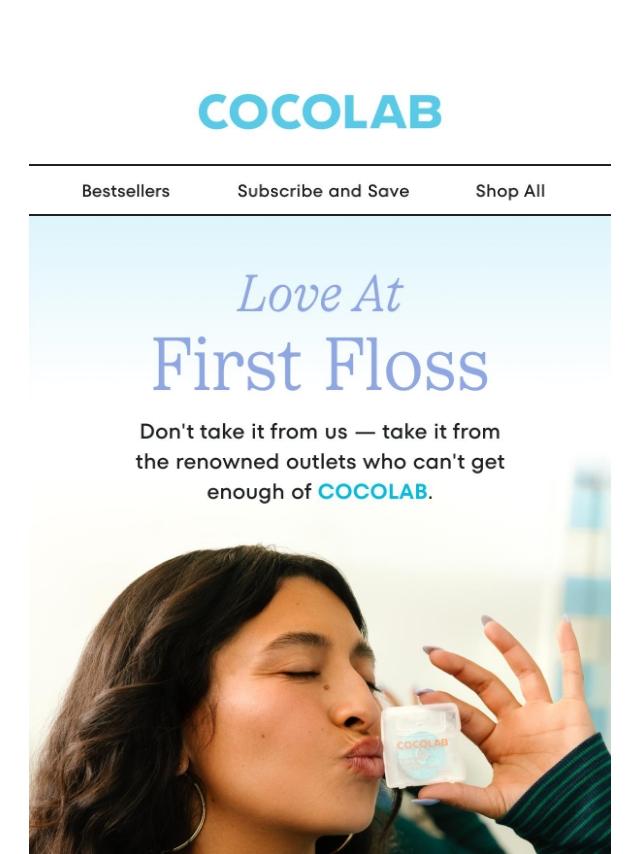Viewport: 640px width, 854px height.
Task: Open the Shop All link
Action: coord(510,191)
